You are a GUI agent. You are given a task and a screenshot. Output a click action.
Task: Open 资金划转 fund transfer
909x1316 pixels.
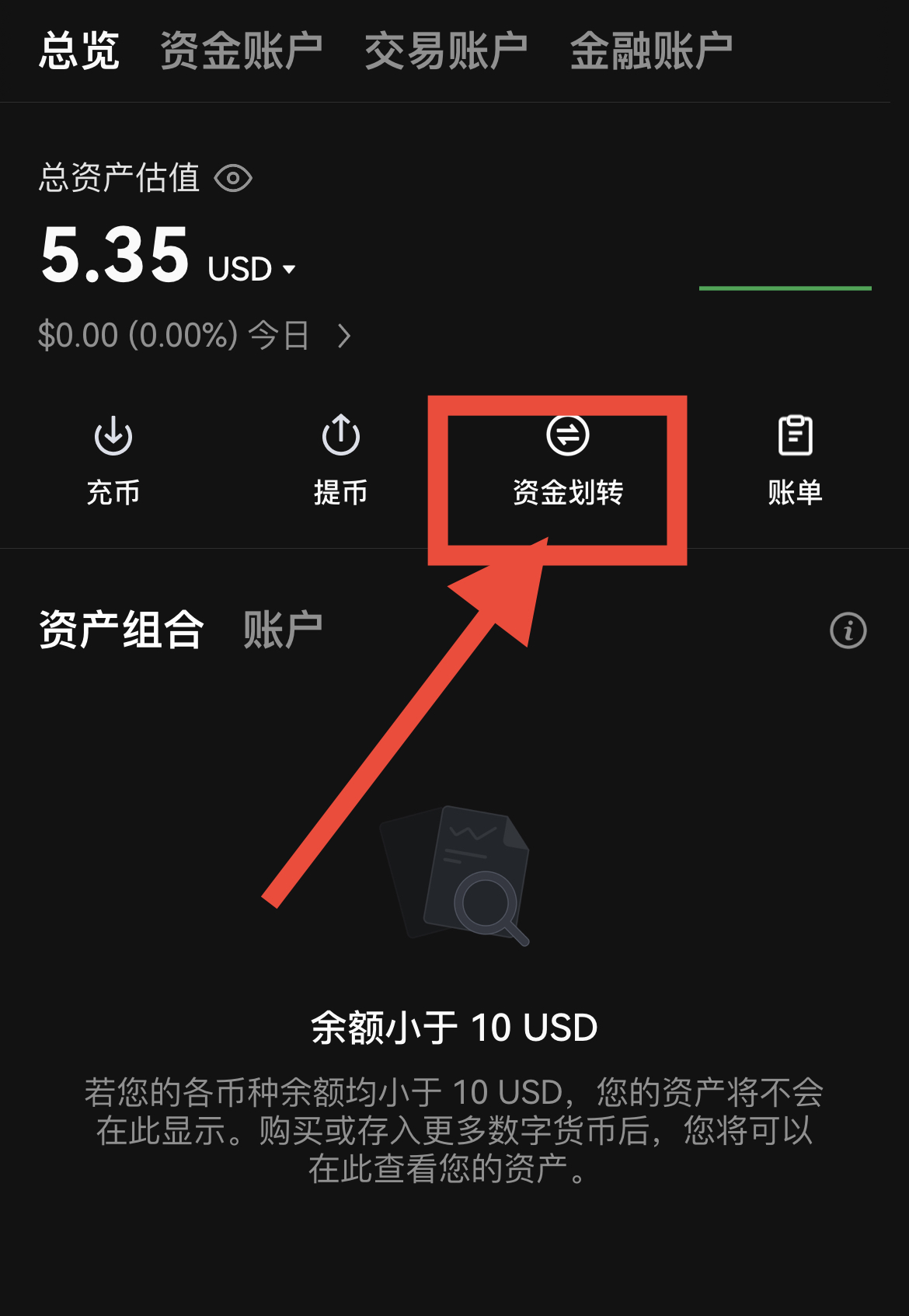click(x=568, y=460)
